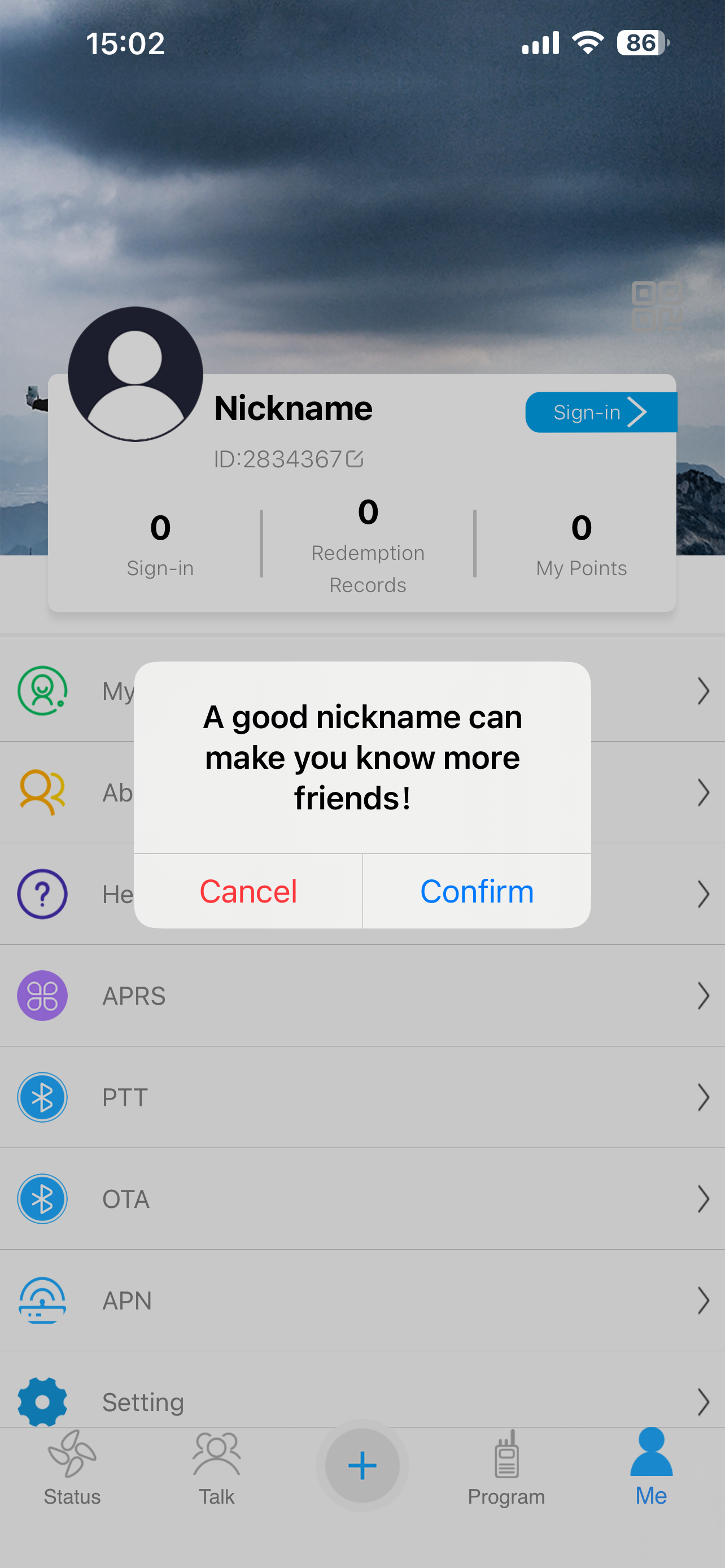The width and height of the screenshot is (725, 1568).
Task: Open the APN settings row
Action: coord(362,1301)
